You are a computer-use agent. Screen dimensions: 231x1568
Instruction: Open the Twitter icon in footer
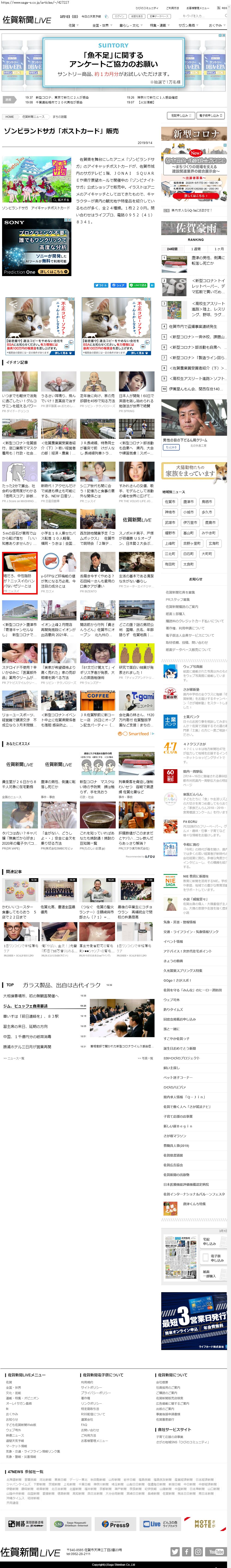(175, 1551)
